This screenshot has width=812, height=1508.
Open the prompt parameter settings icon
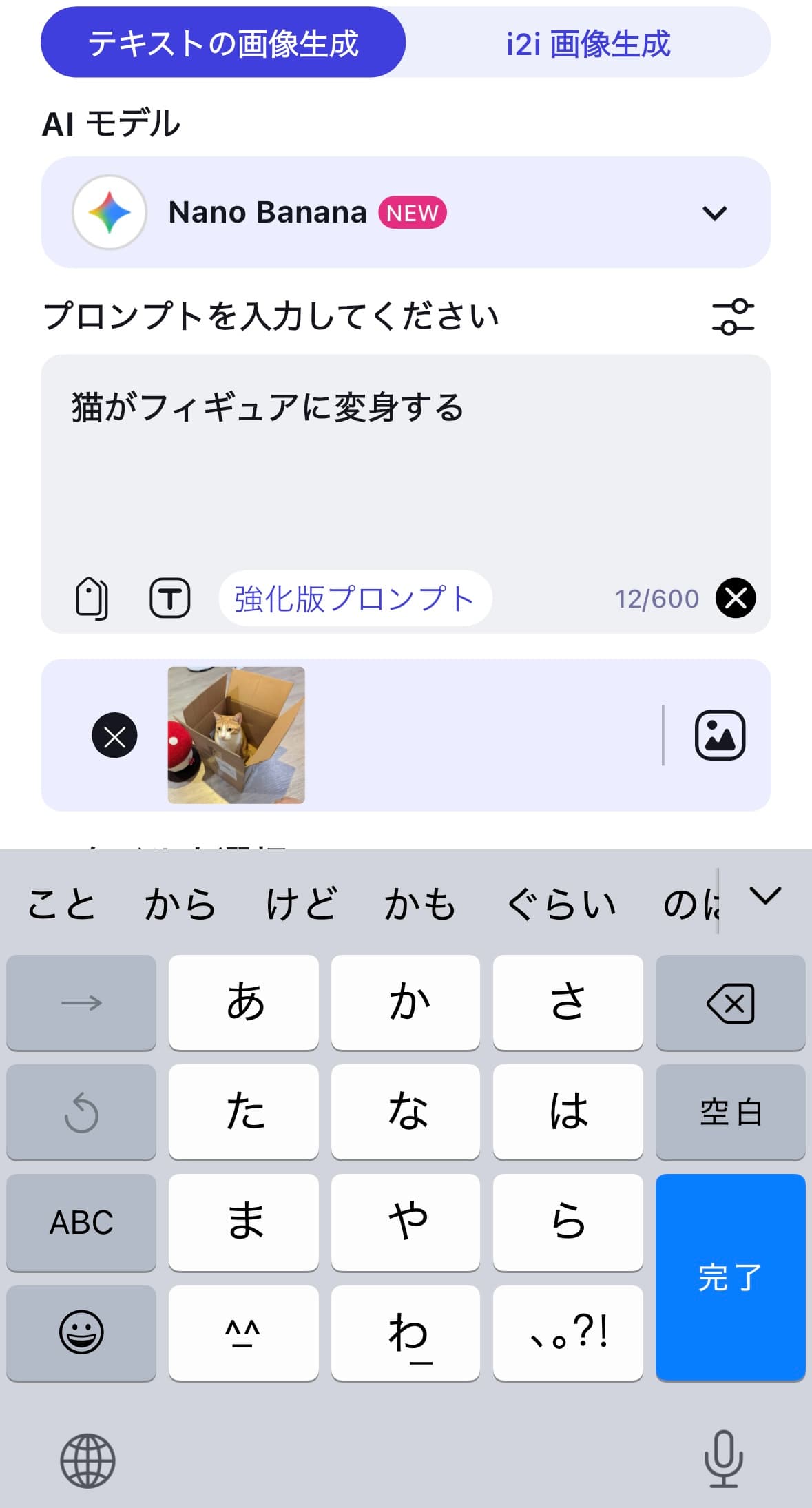tap(732, 318)
